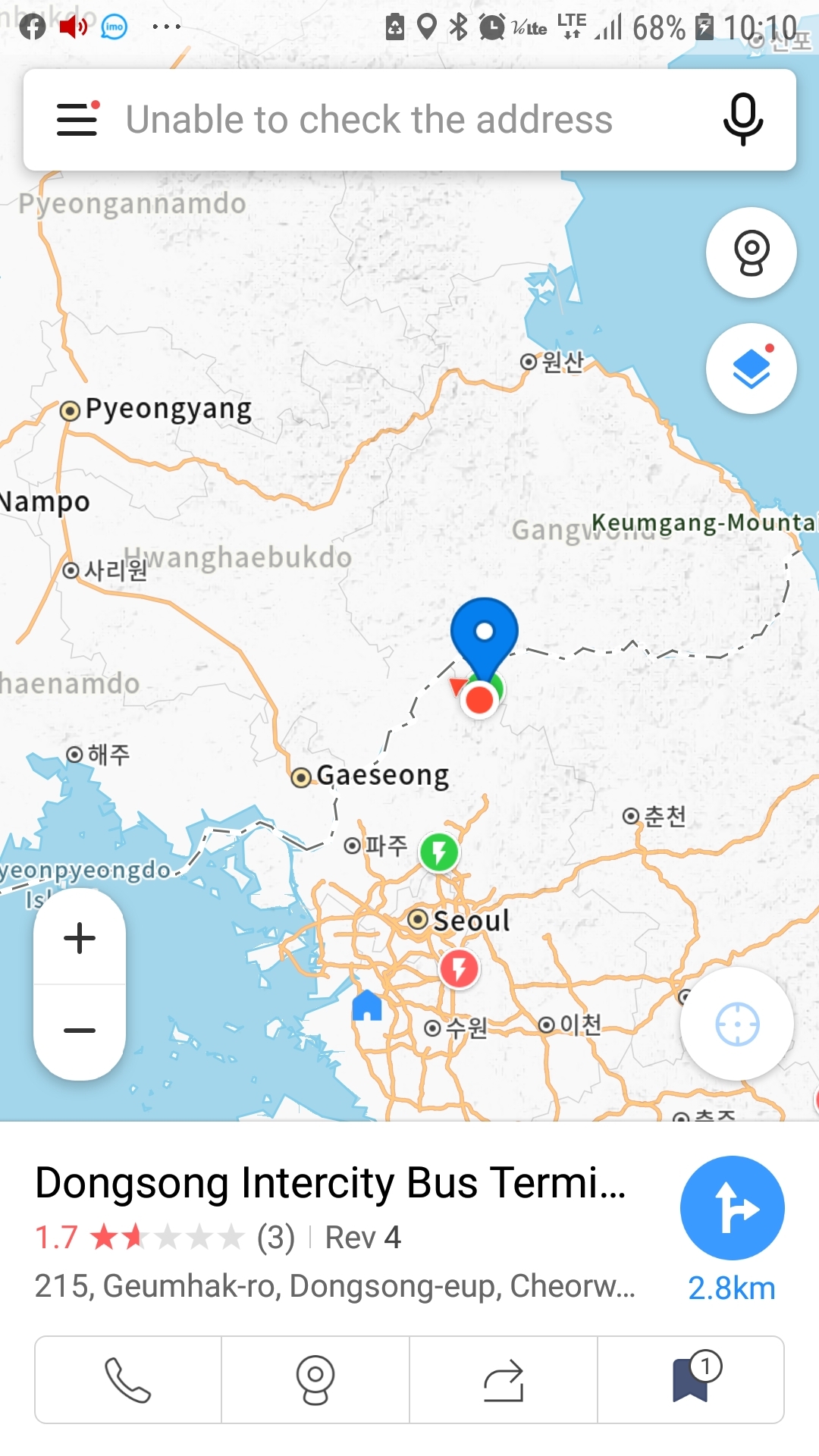Call Dongsong Intercity Bus Terminal

point(128,1379)
